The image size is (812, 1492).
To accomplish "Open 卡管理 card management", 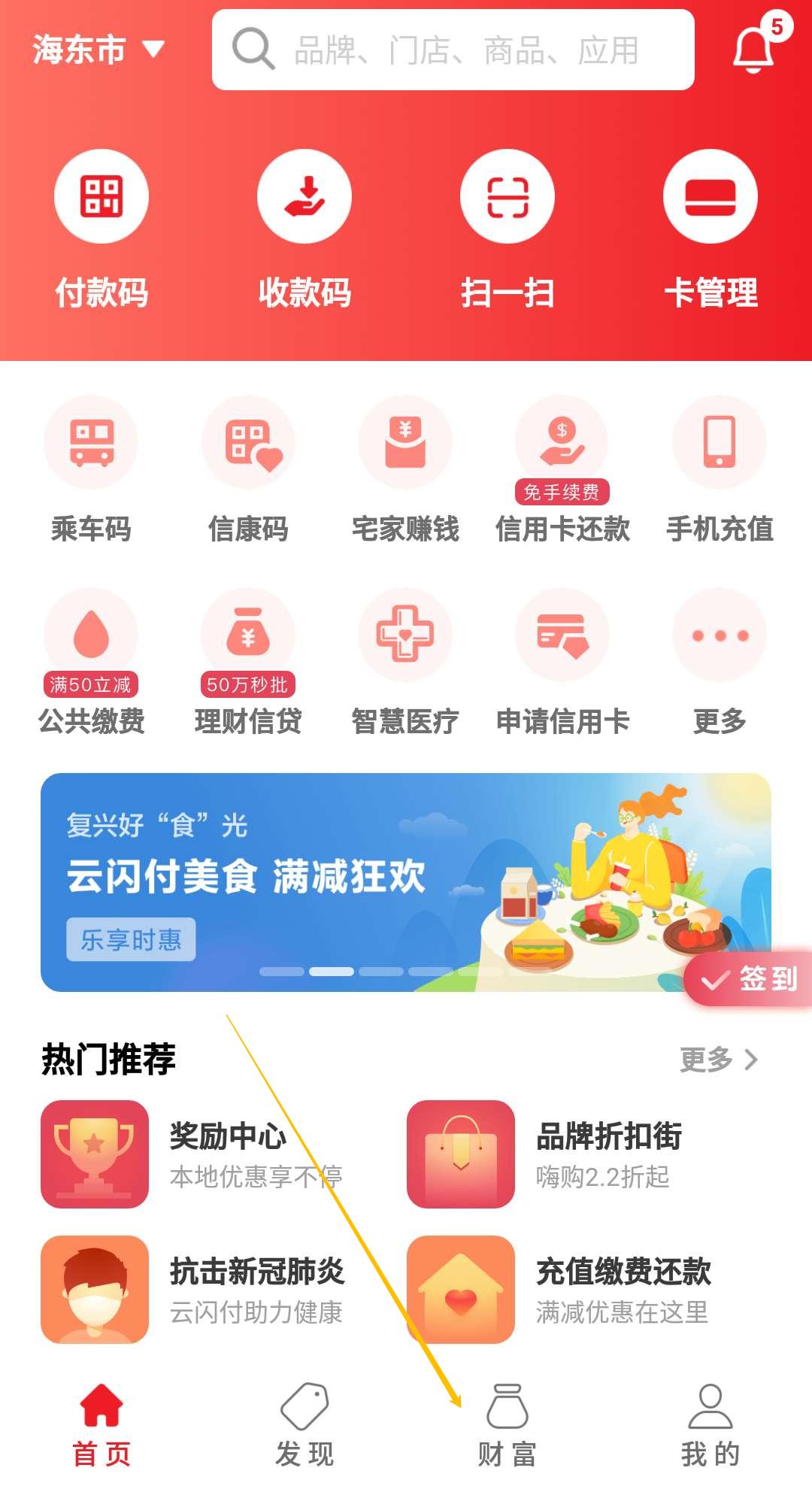I will [710, 226].
